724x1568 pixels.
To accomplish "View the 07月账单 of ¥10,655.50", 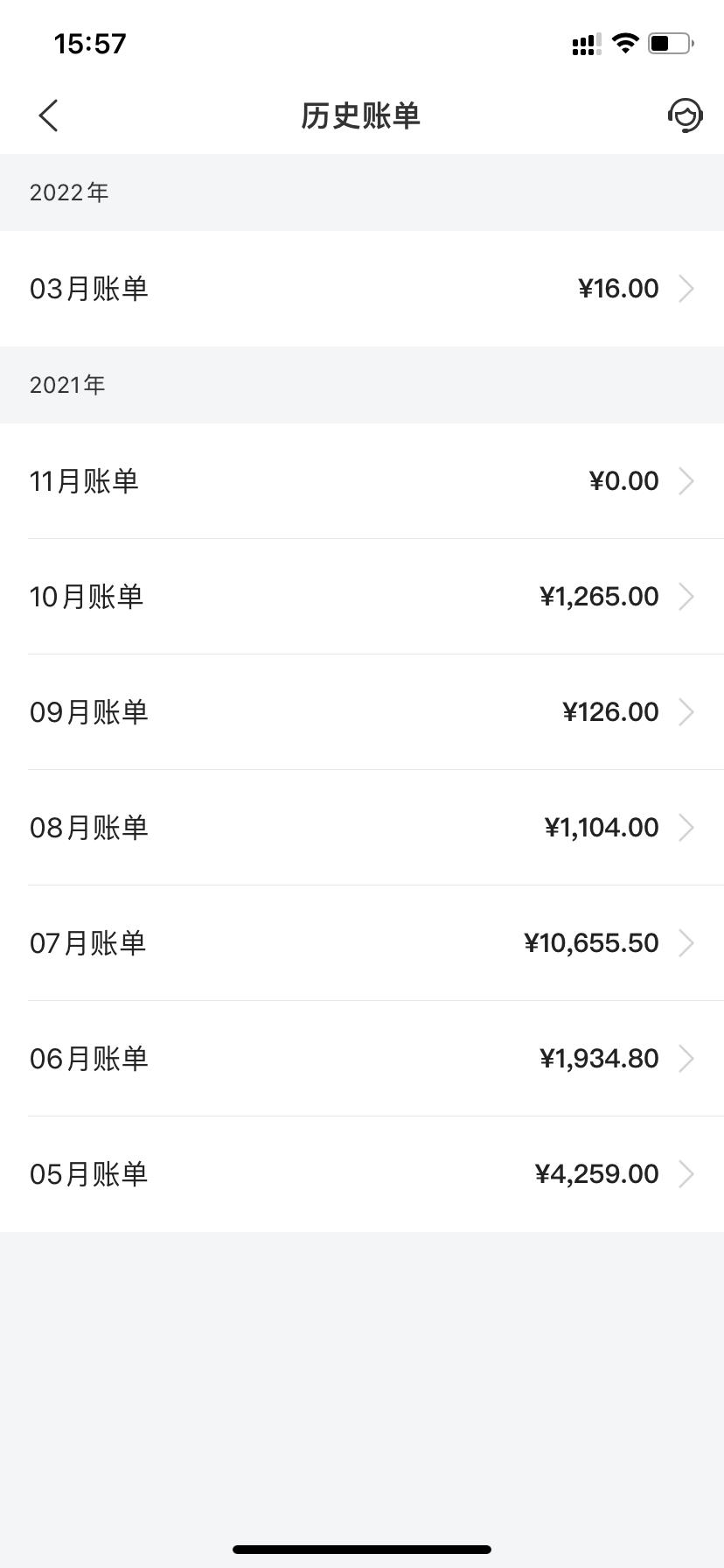I will (362, 943).
